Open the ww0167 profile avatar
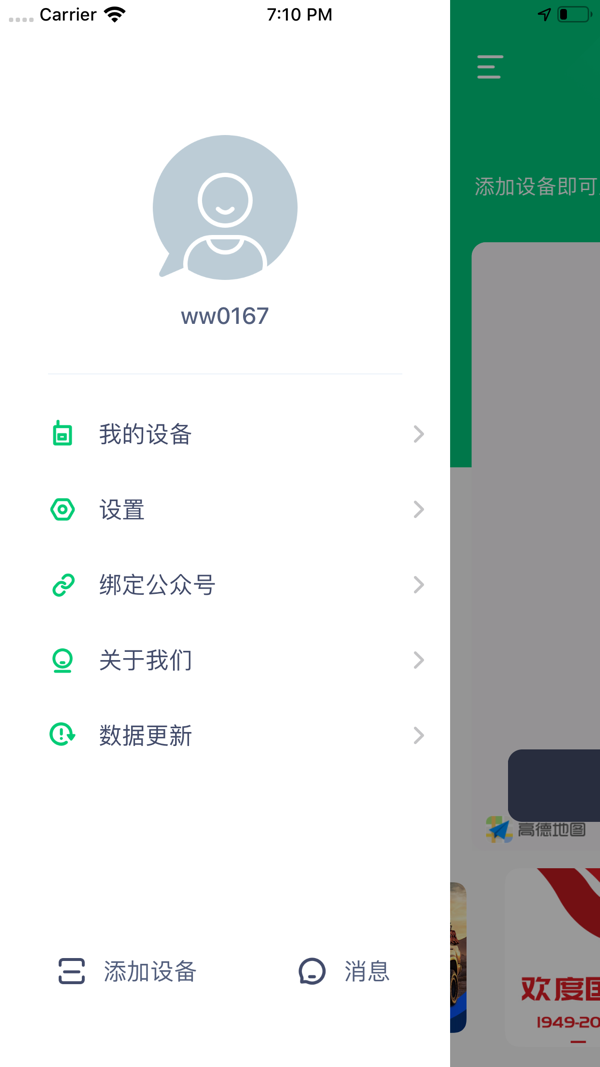The height and width of the screenshot is (1067, 600). (x=225, y=207)
